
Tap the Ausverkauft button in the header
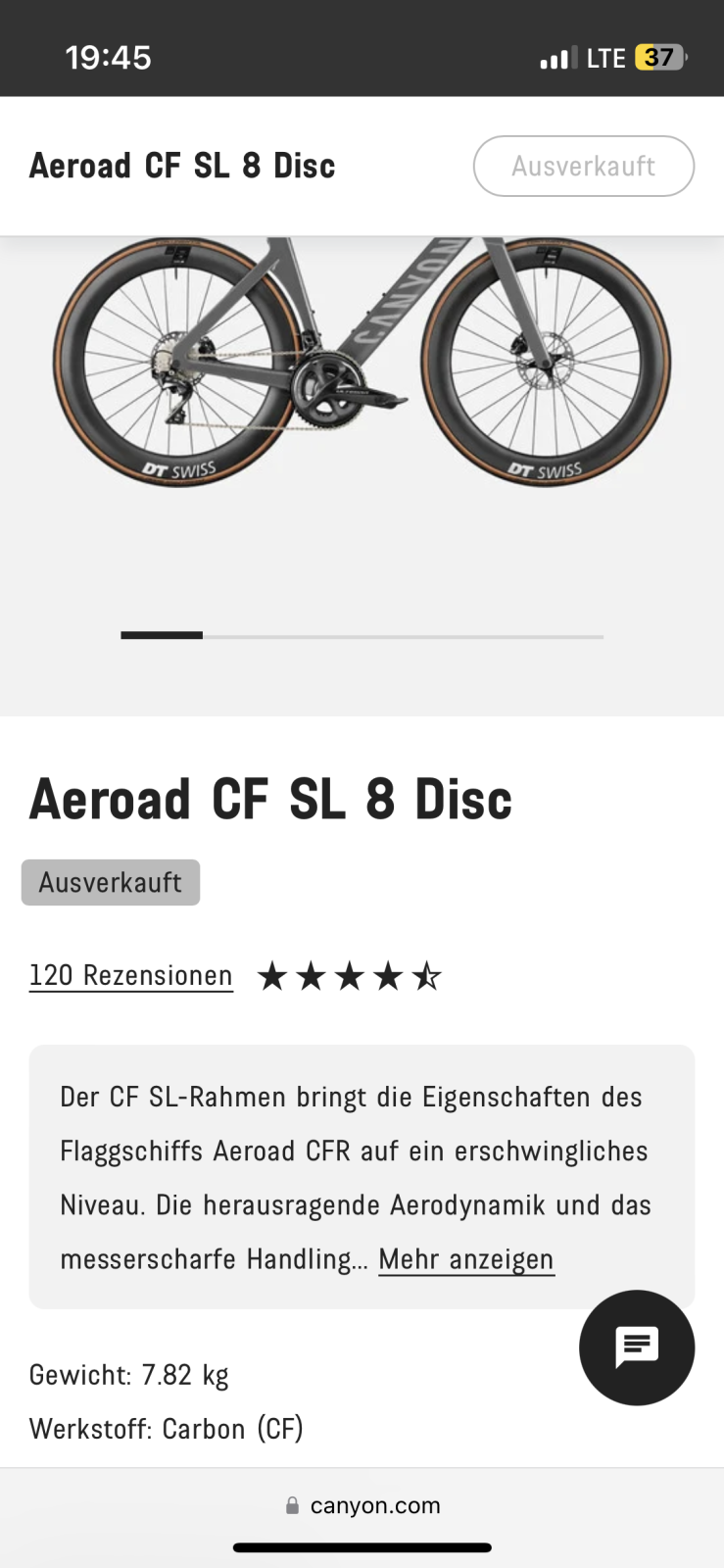click(x=583, y=167)
